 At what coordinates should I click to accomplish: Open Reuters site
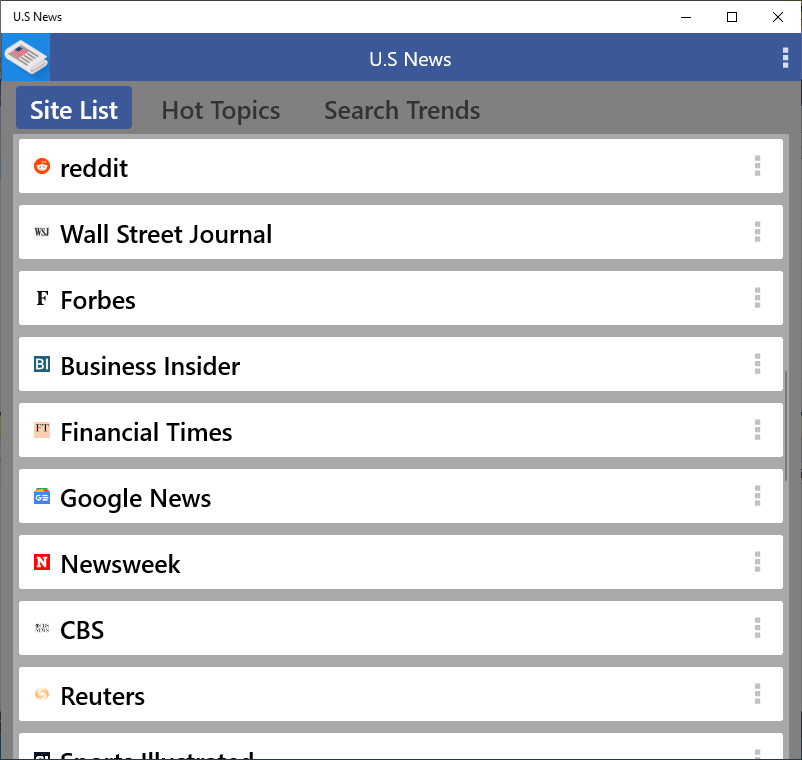point(400,694)
